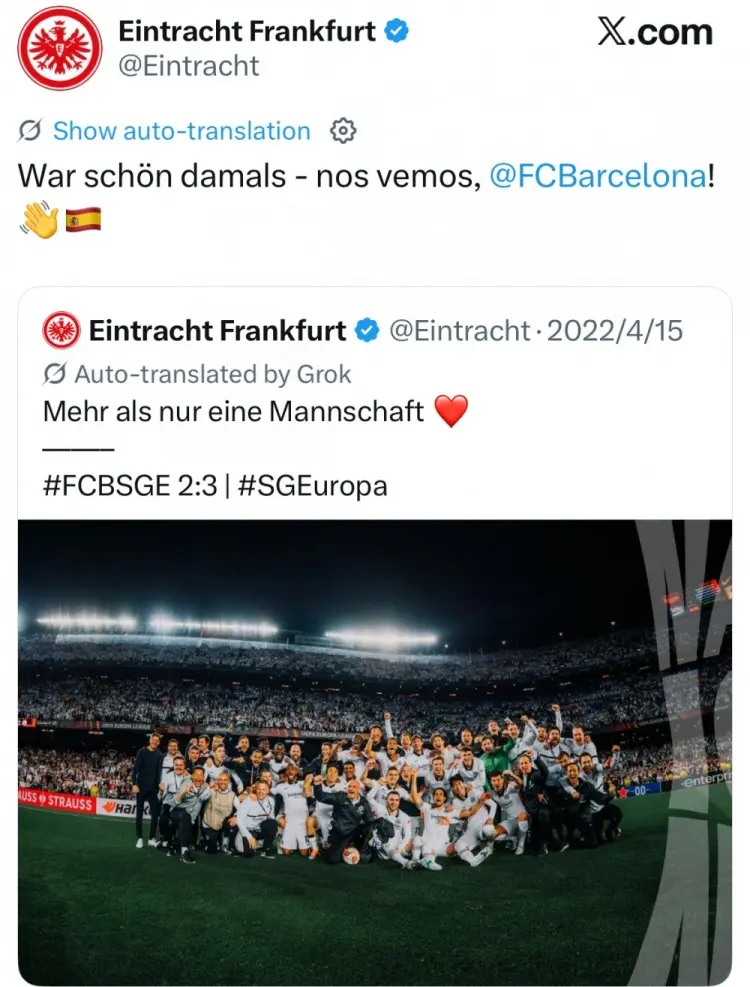Open translation settings gear icon
The image size is (750, 987).
(343, 131)
